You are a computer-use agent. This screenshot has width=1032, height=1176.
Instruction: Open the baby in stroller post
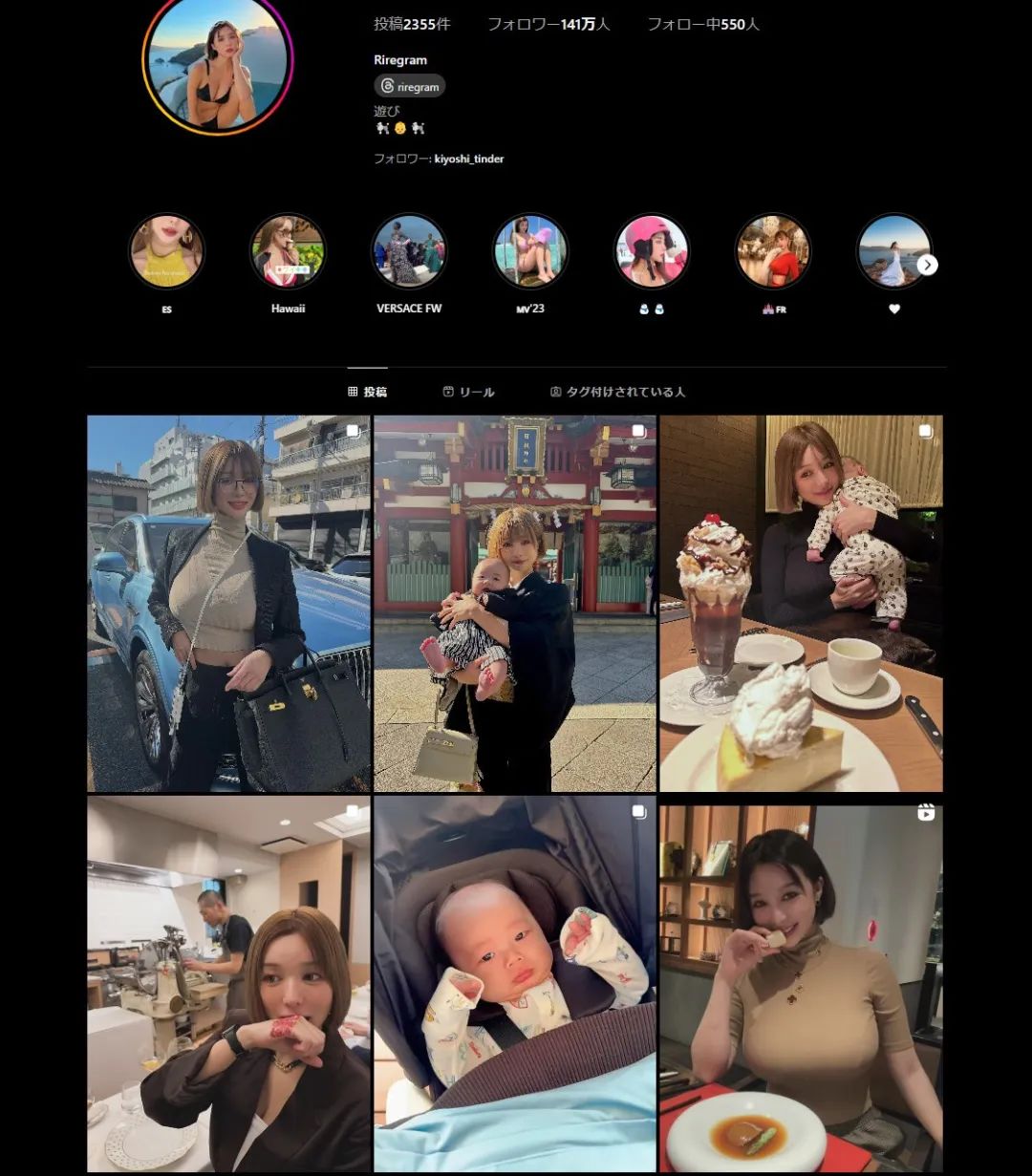[515, 984]
